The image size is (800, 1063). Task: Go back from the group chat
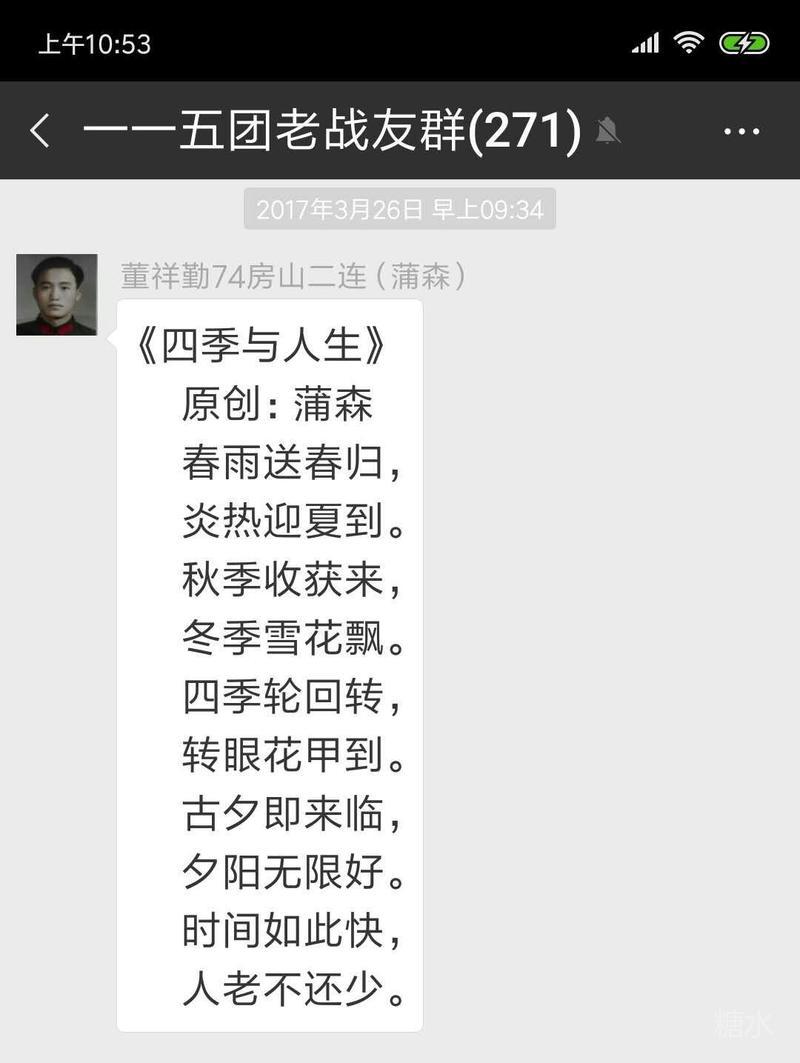point(40,131)
